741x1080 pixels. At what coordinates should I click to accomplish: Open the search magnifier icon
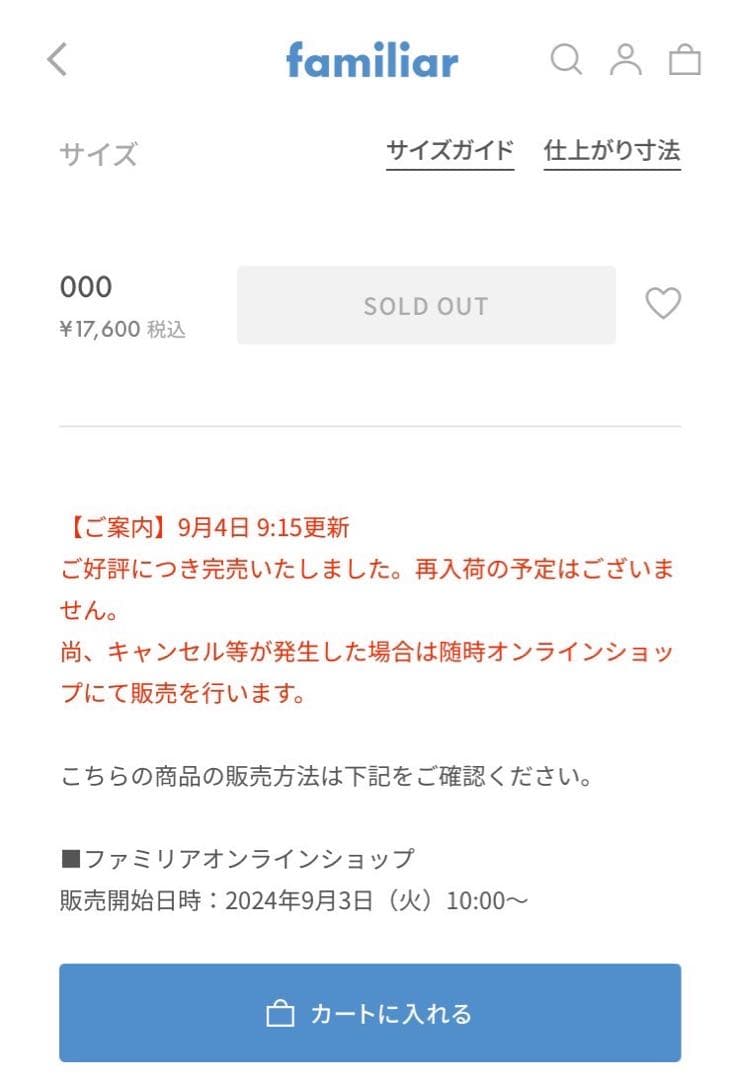point(566,60)
